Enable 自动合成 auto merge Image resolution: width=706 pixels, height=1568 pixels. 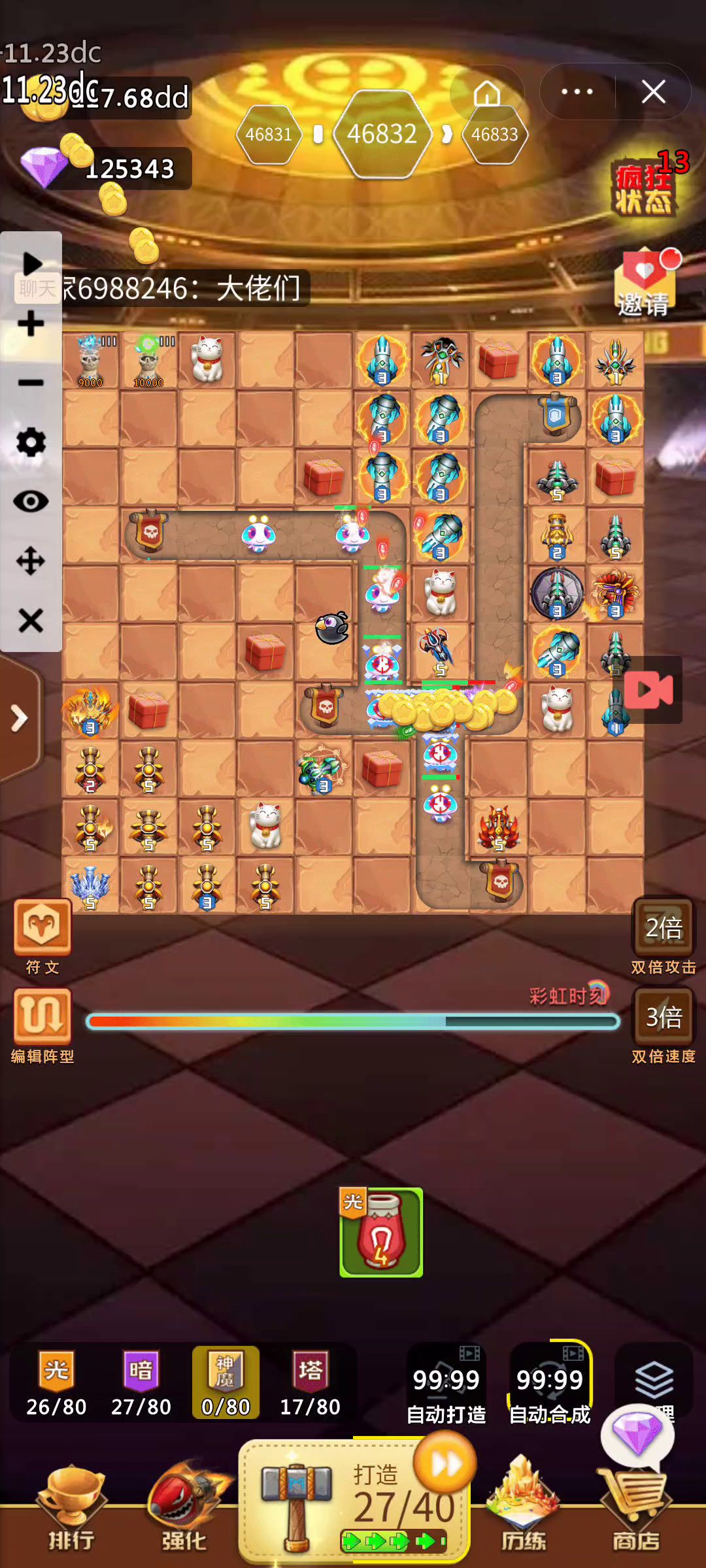pyautogui.click(x=550, y=1384)
